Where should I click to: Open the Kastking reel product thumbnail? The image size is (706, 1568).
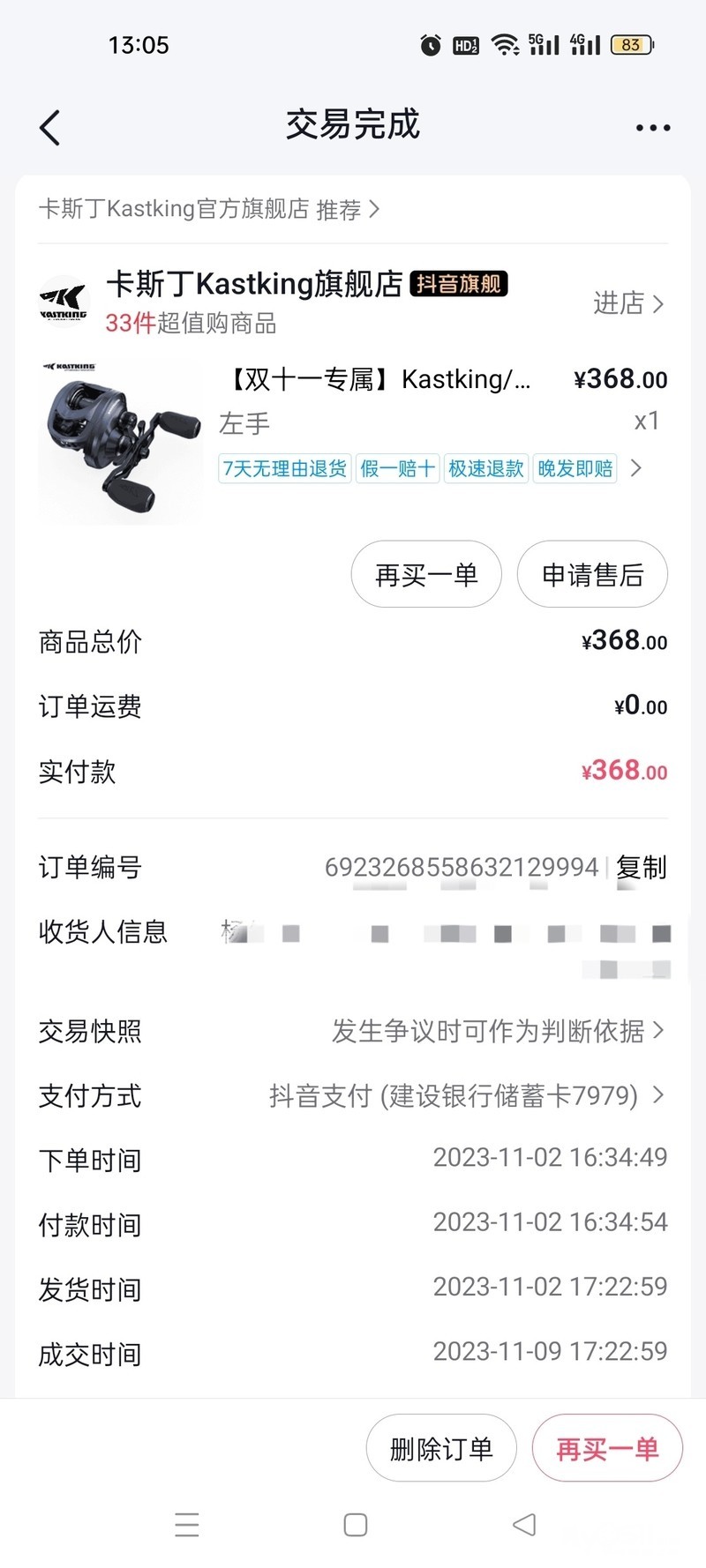[121, 441]
